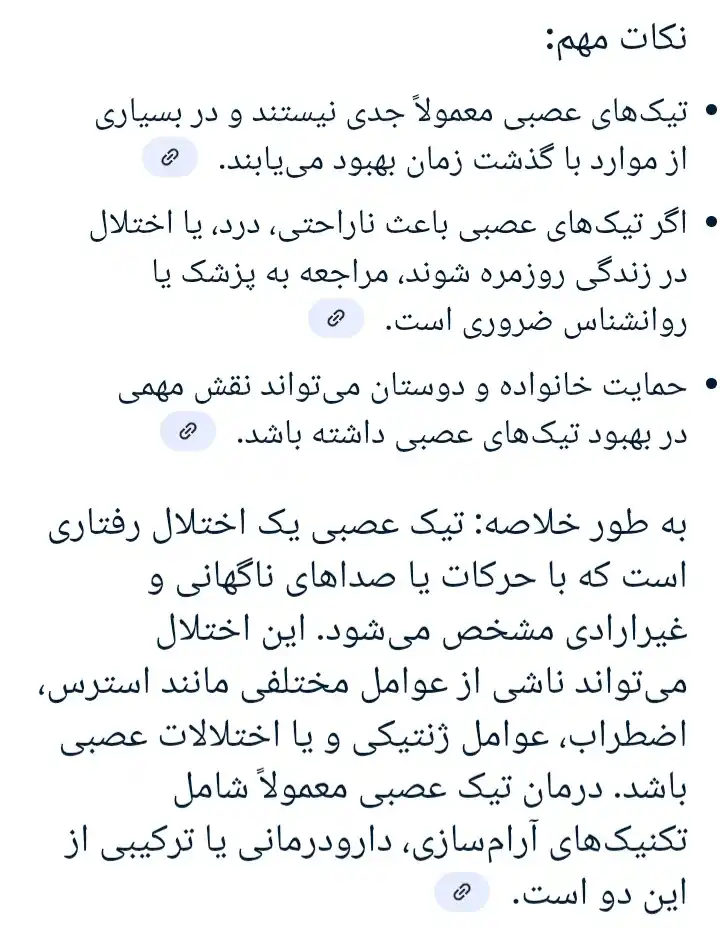Open source link after 'با گذشت زمان بهبود می‌یابند'
720x928 pixels.
170,159
